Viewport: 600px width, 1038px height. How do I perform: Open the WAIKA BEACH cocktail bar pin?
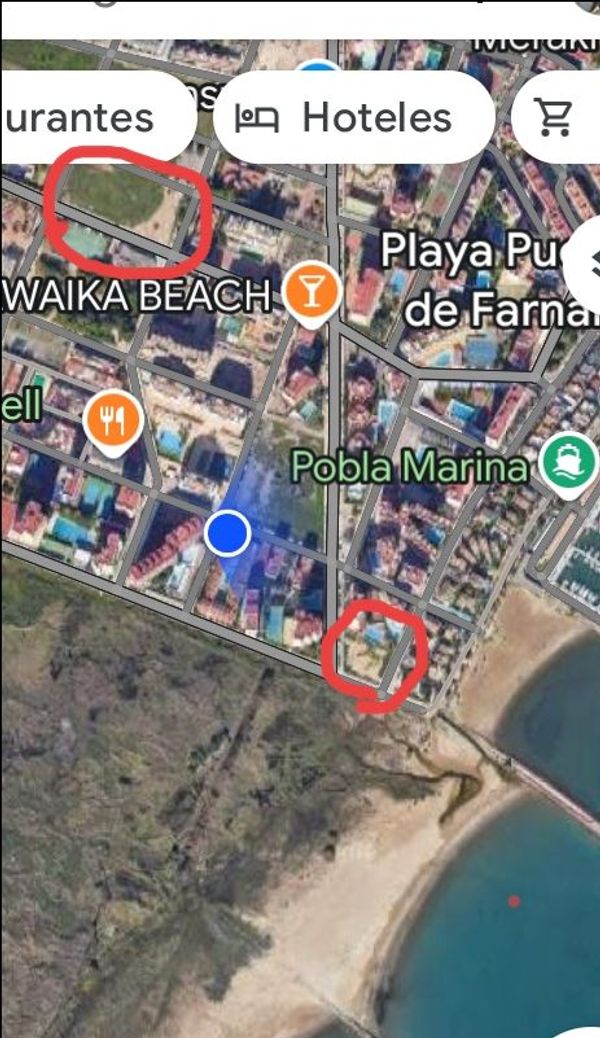pyautogui.click(x=311, y=292)
